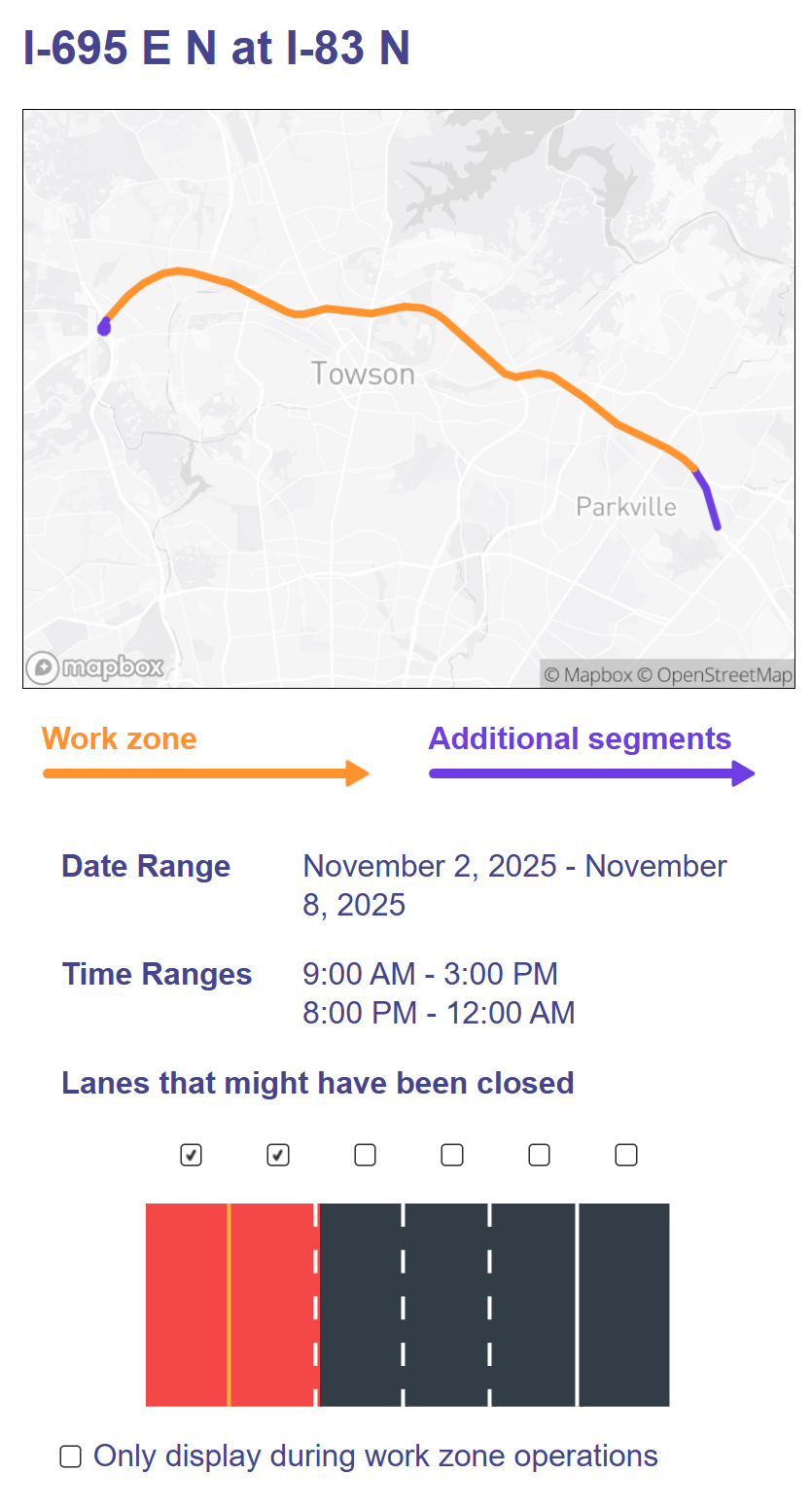
Task: Check the fourth lane closure checkbox
Action: 452,1155
